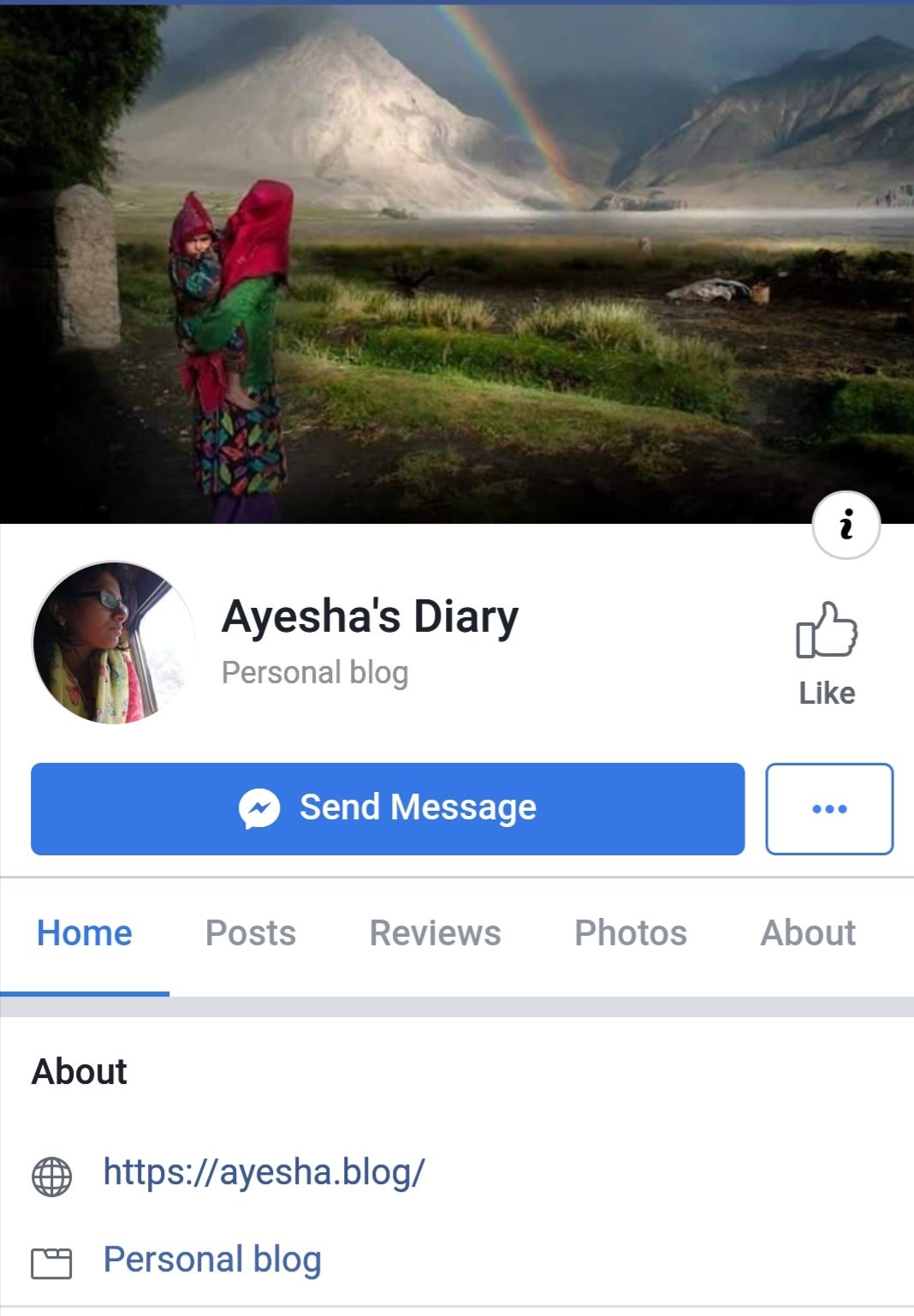Switch to the About tab

(x=808, y=933)
